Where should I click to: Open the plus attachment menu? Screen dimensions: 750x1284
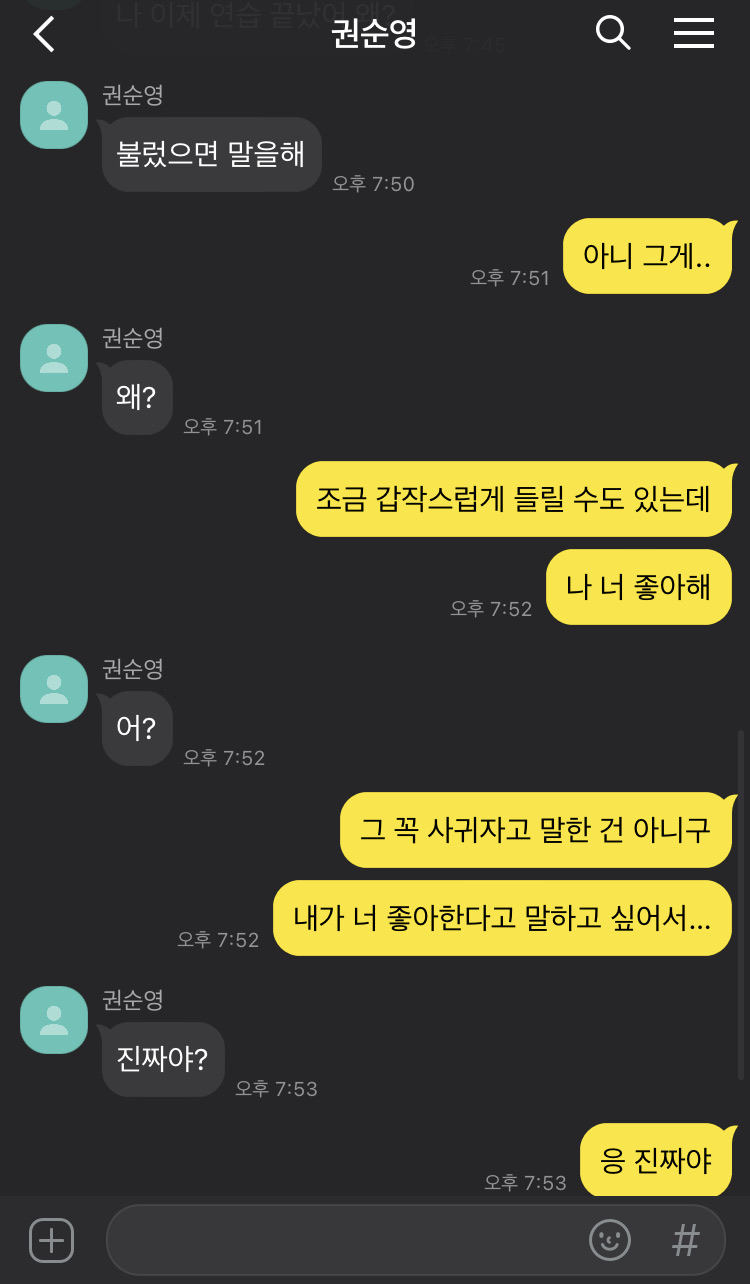(x=51, y=1241)
